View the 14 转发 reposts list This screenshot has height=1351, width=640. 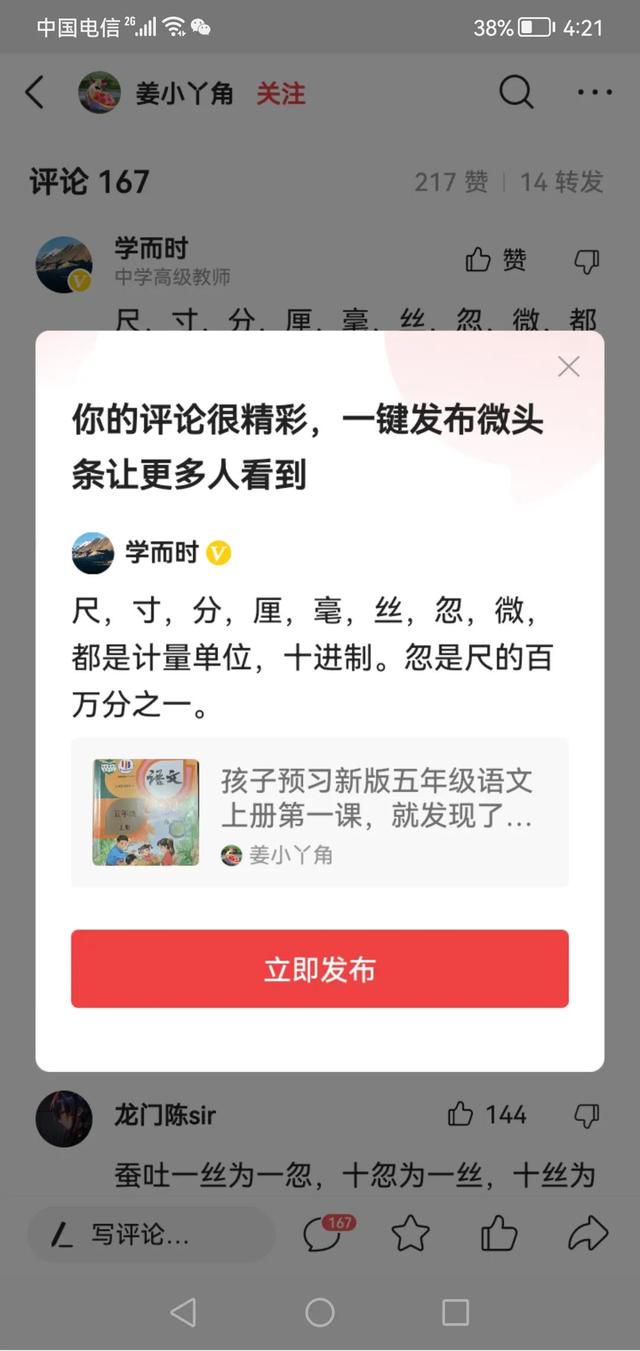click(x=561, y=182)
